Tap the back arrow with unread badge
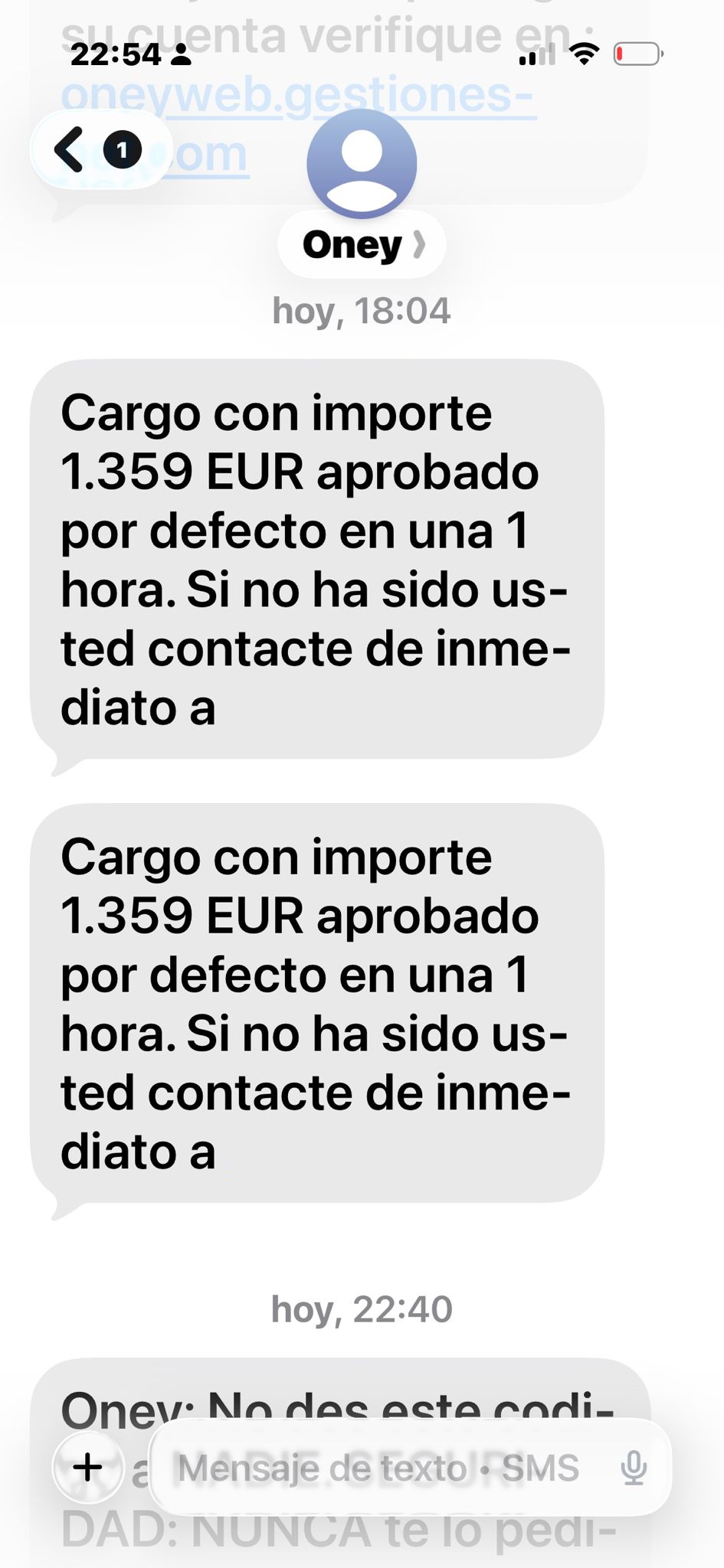 70,149
